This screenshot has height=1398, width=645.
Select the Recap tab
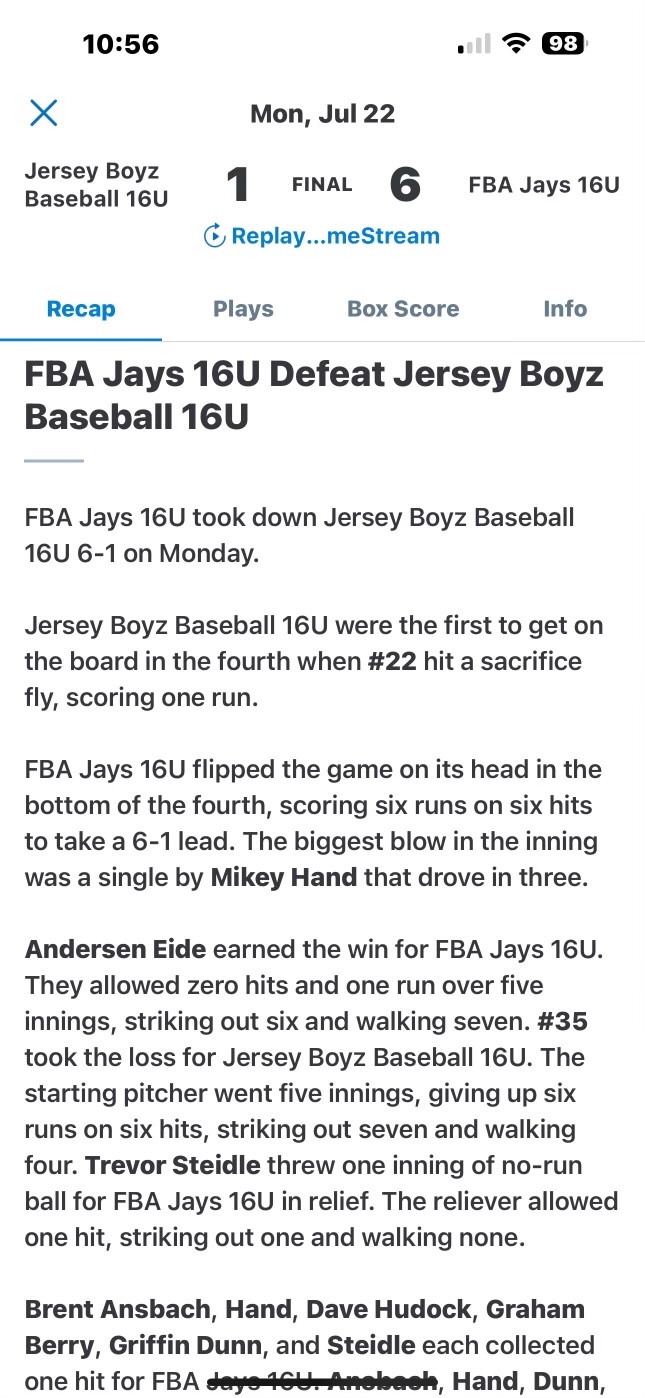81,309
